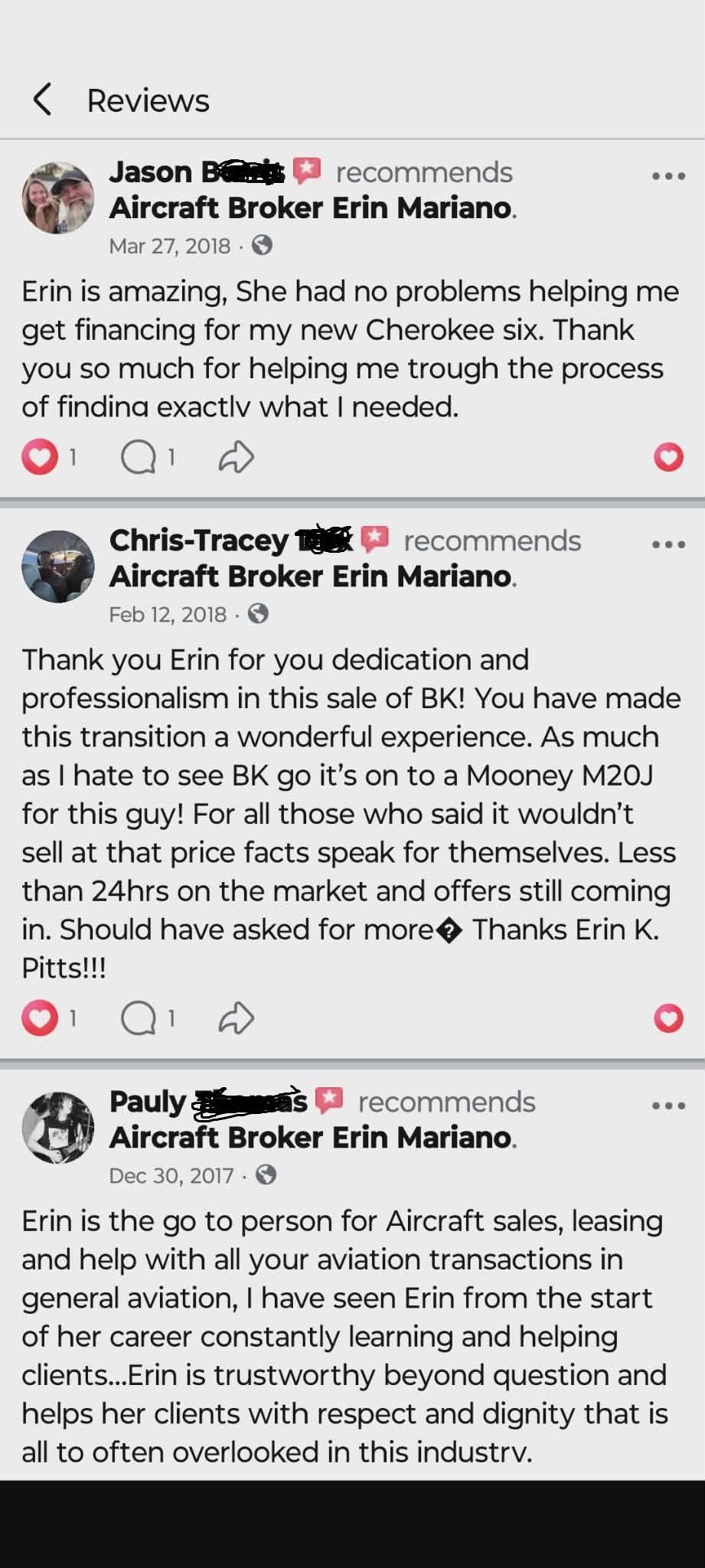Image resolution: width=705 pixels, height=1568 pixels.
Task: Share Jason's review
Action: pos(236,457)
